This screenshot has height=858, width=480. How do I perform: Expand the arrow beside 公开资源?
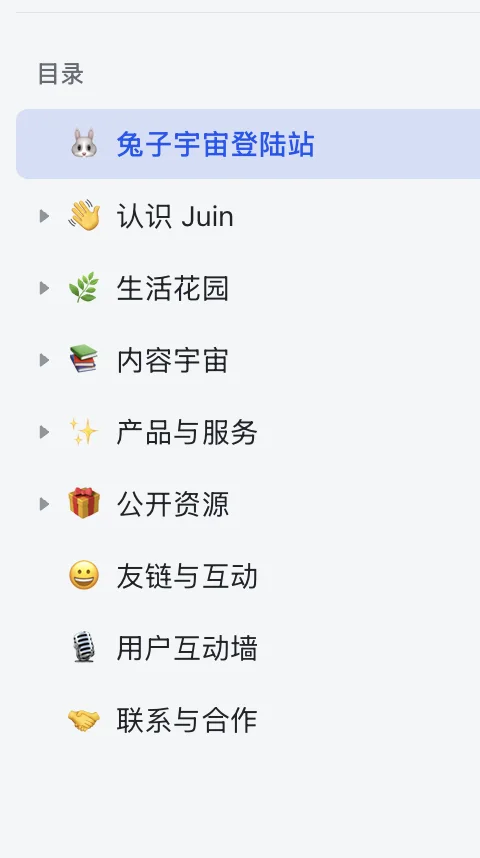click(44, 504)
